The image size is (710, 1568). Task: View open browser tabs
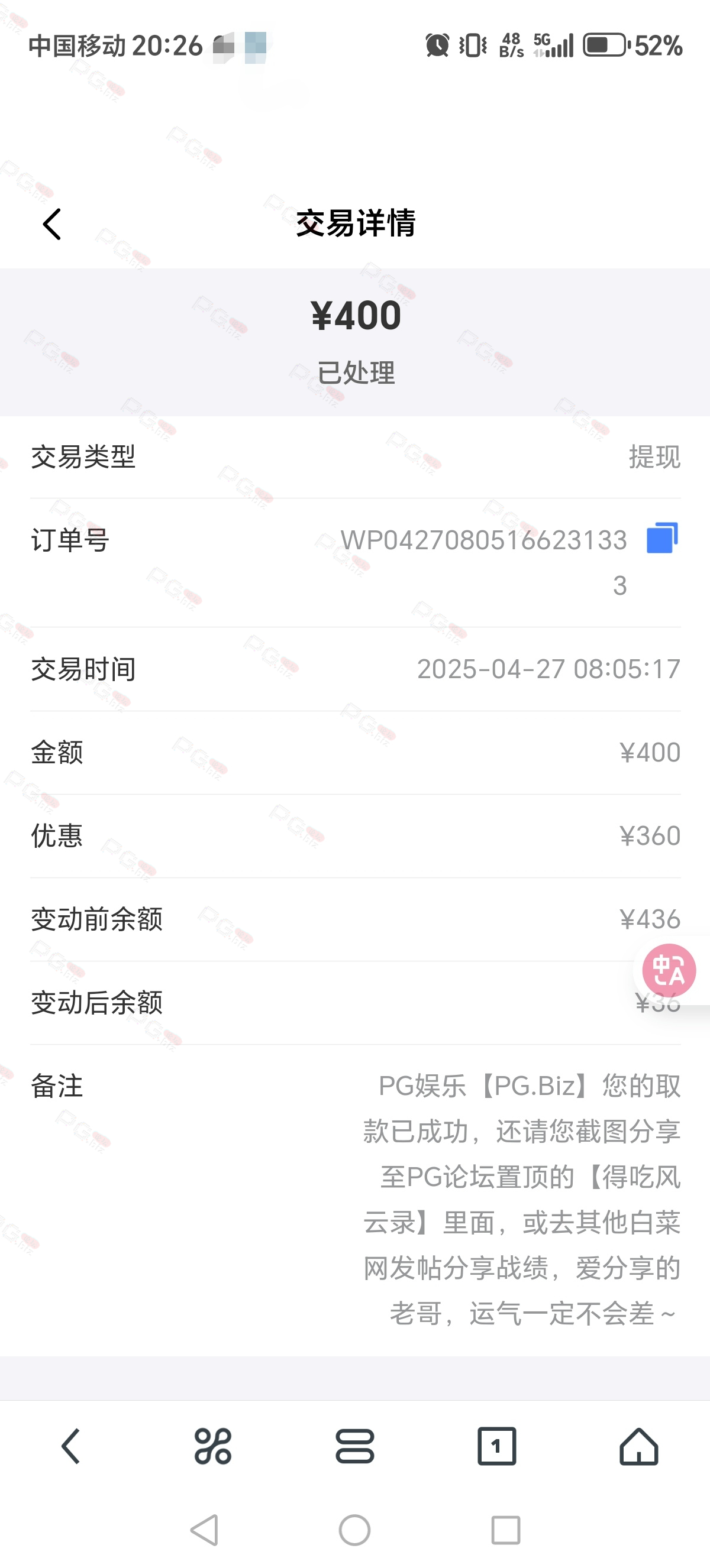pyautogui.click(x=497, y=1446)
